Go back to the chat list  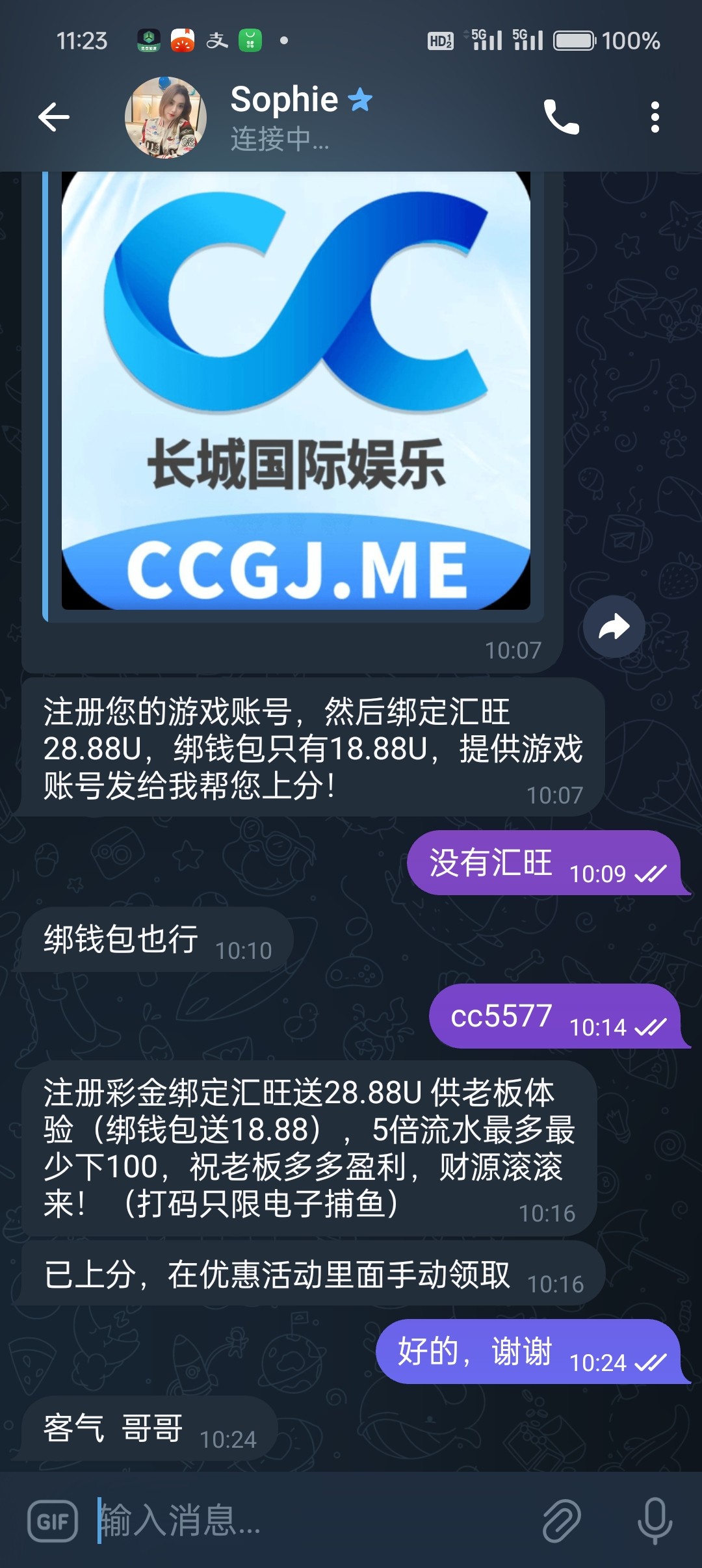pyautogui.click(x=54, y=118)
